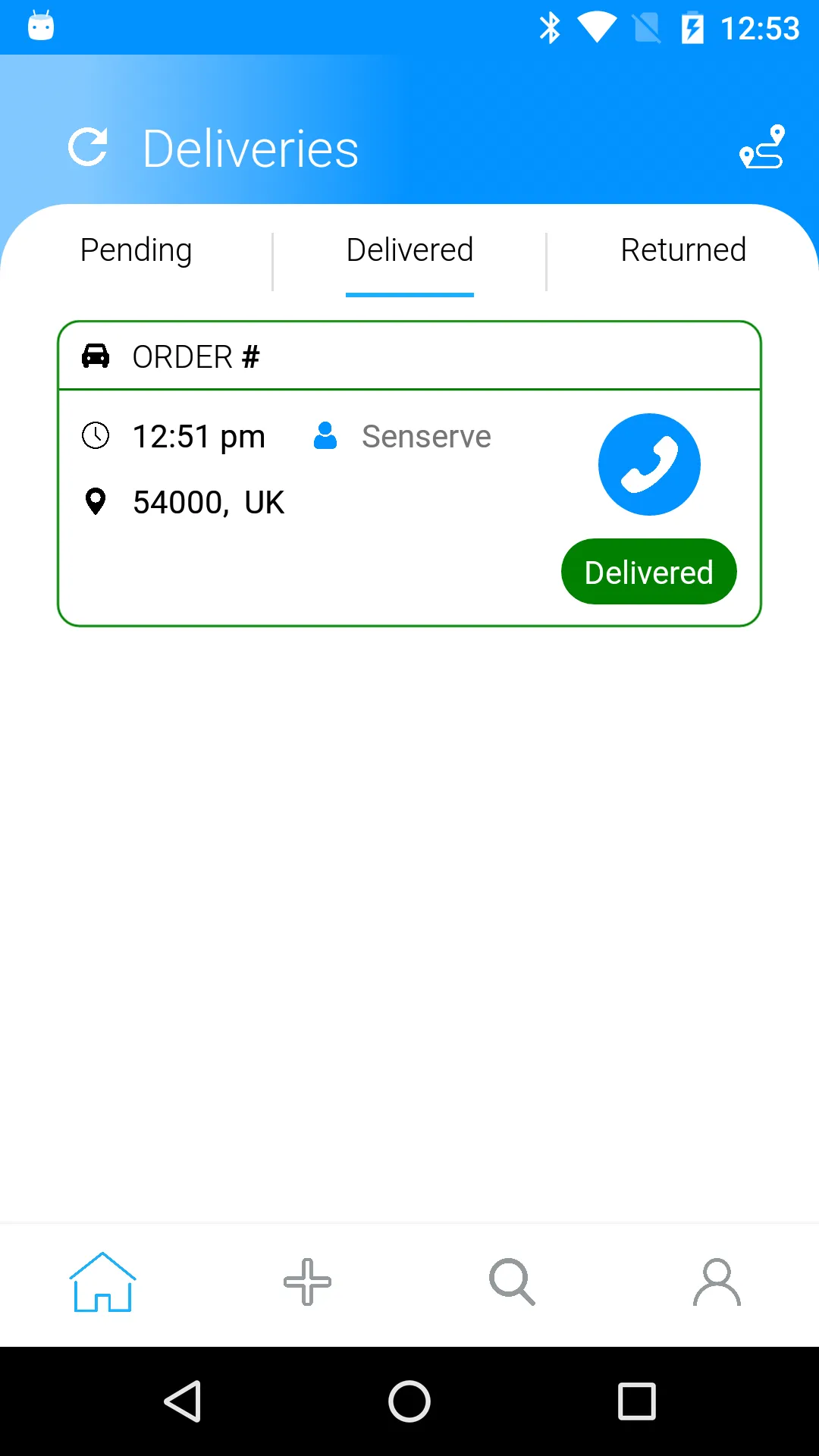Tap the green Delivered status button
Viewport: 819px width, 1456px height.
pyautogui.click(x=649, y=572)
